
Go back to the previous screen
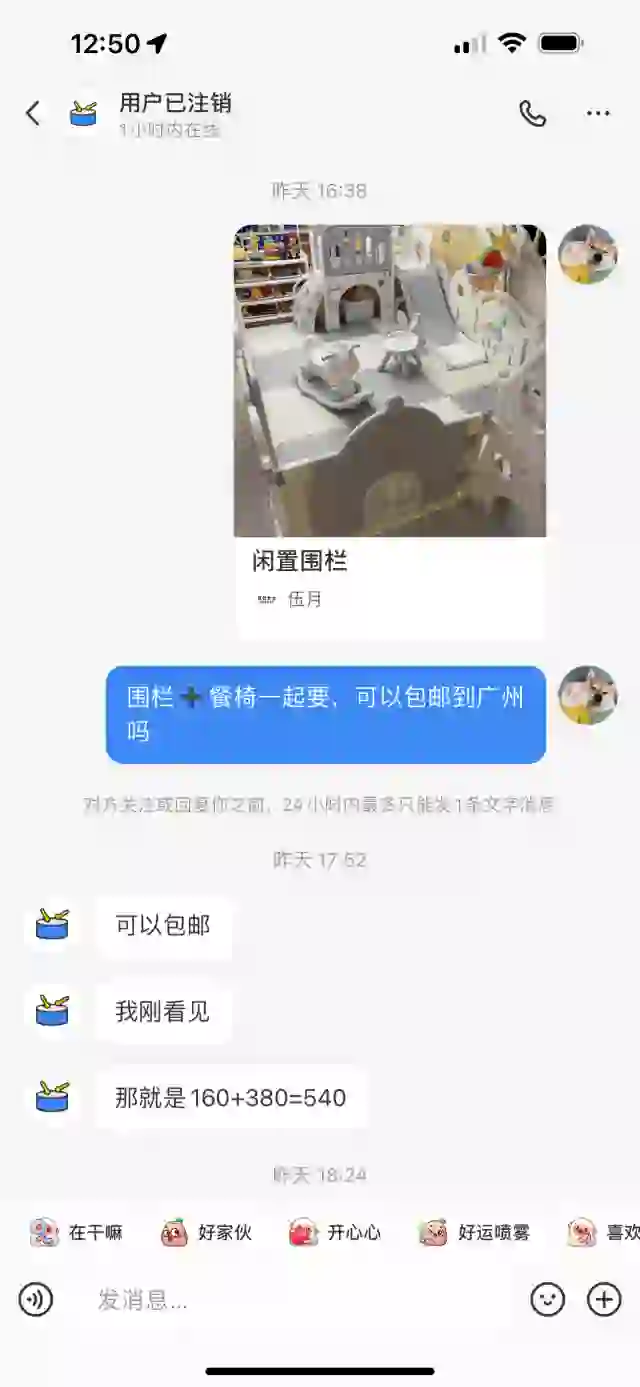33,113
